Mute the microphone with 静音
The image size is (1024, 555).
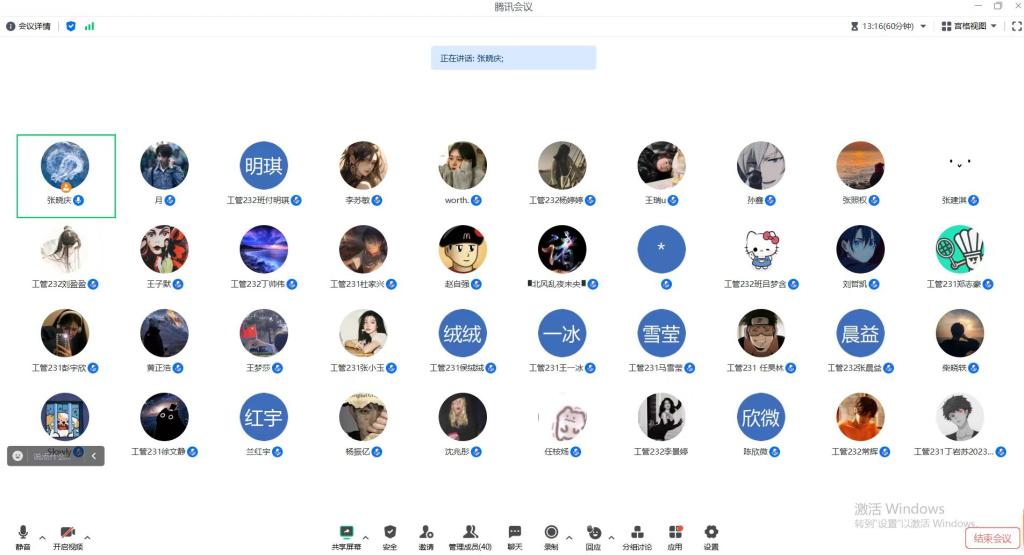pyautogui.click(x=22, y=536)
